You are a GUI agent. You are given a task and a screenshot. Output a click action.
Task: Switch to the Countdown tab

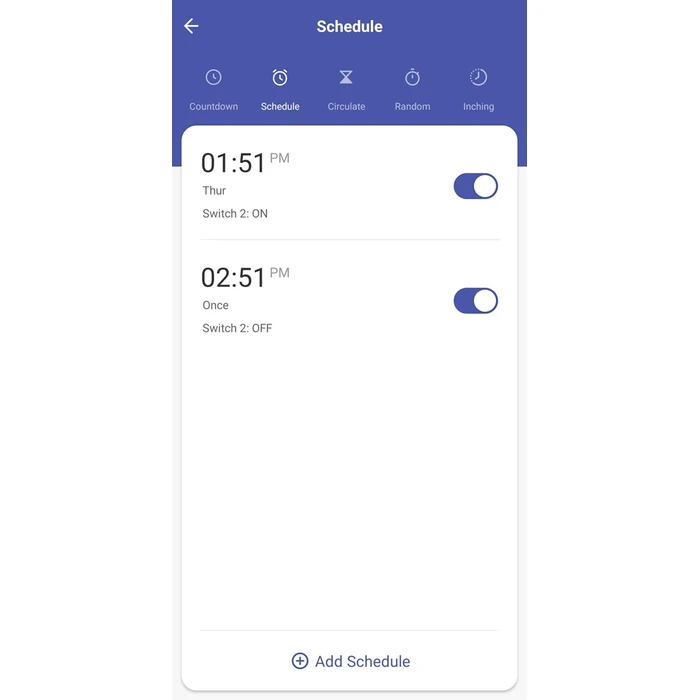click(x=214, y=89)
